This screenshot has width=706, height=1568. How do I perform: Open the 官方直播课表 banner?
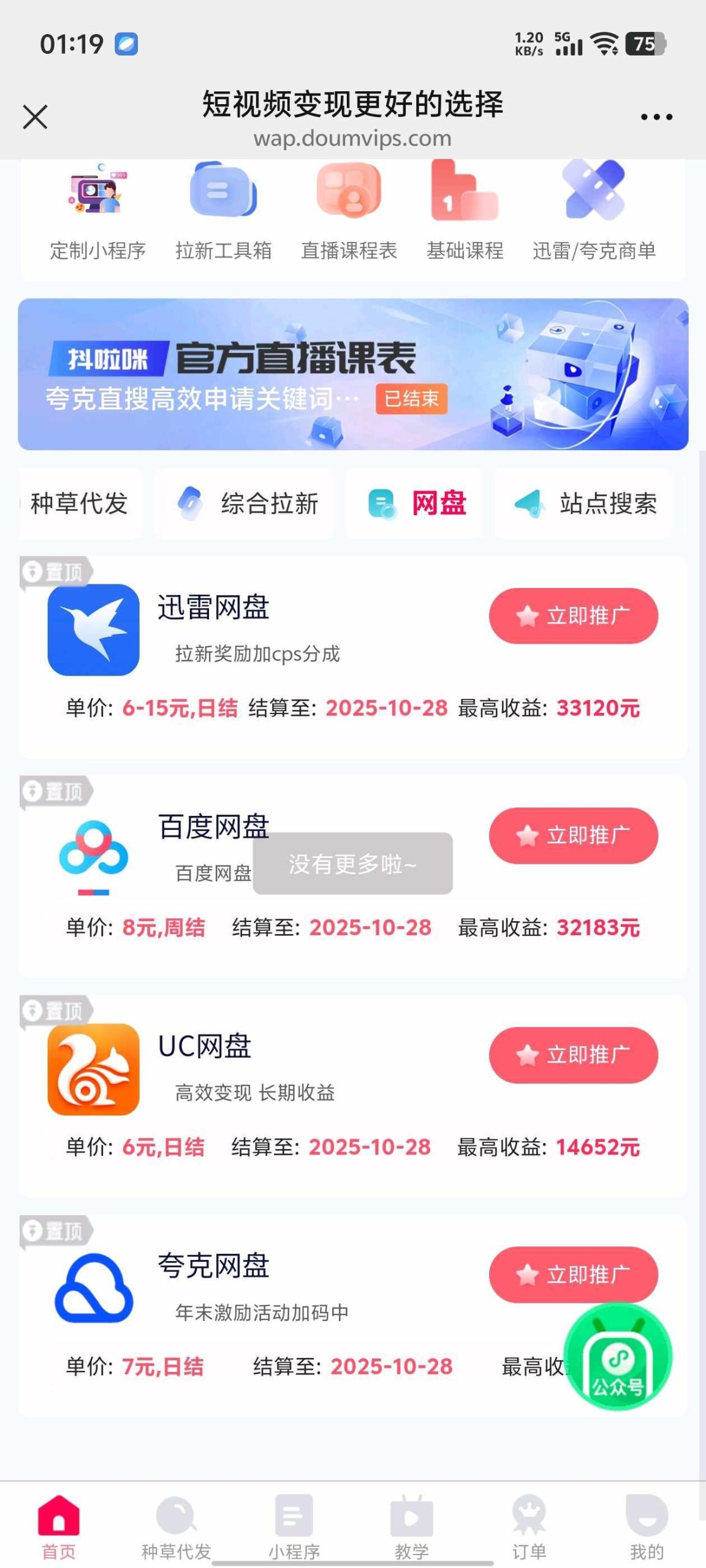pos(353,374)
